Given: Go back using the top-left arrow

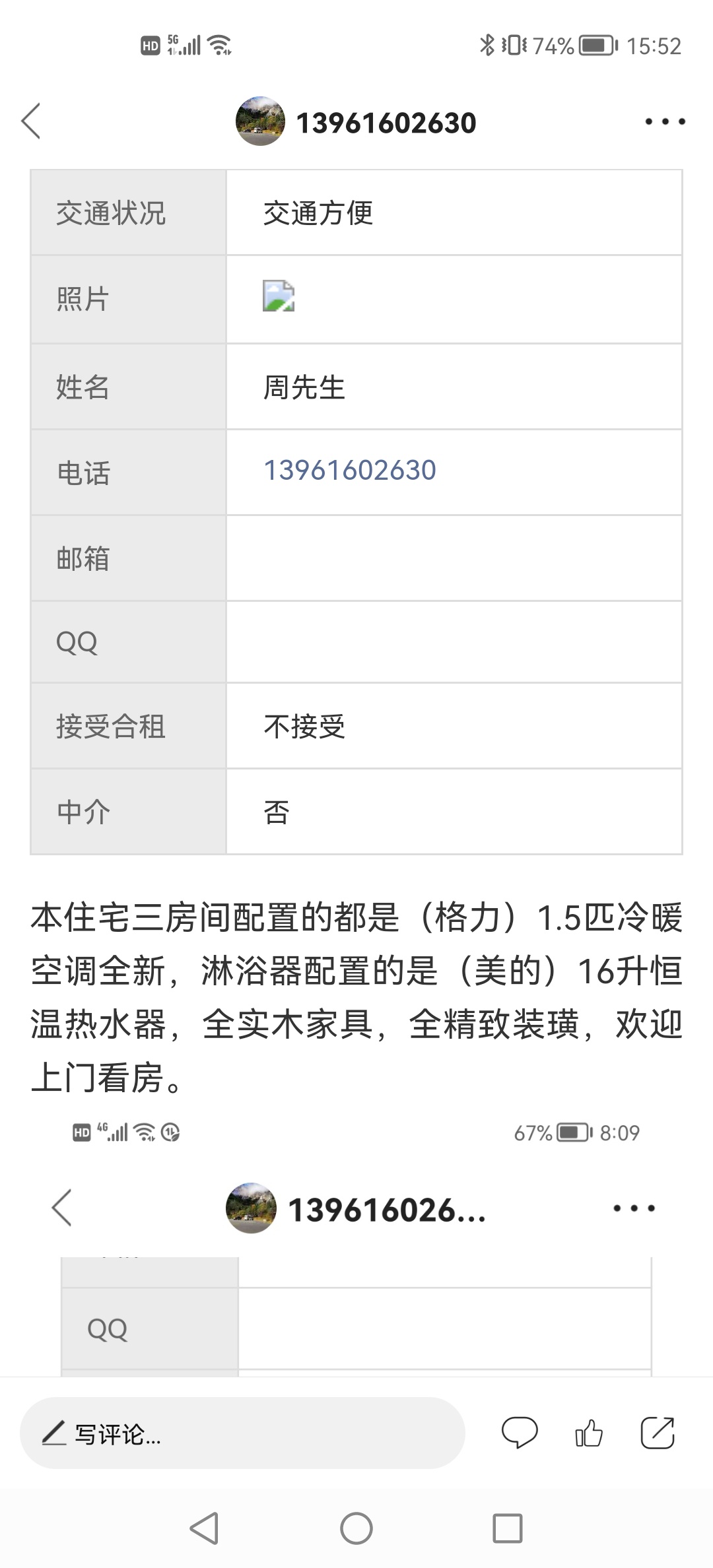Looking at the screenshot, I should (31, 121).
